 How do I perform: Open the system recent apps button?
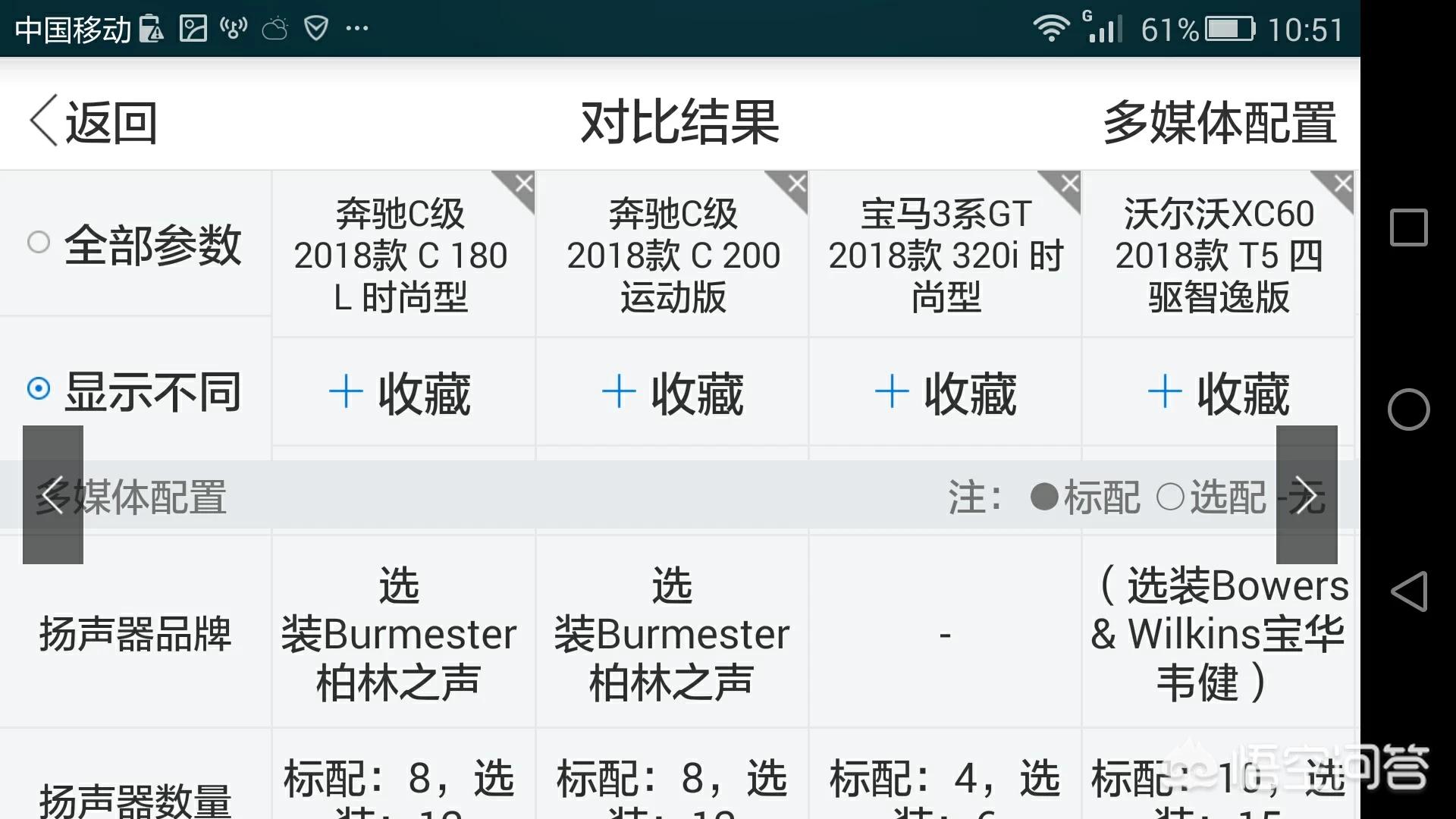click(1408, 227)
